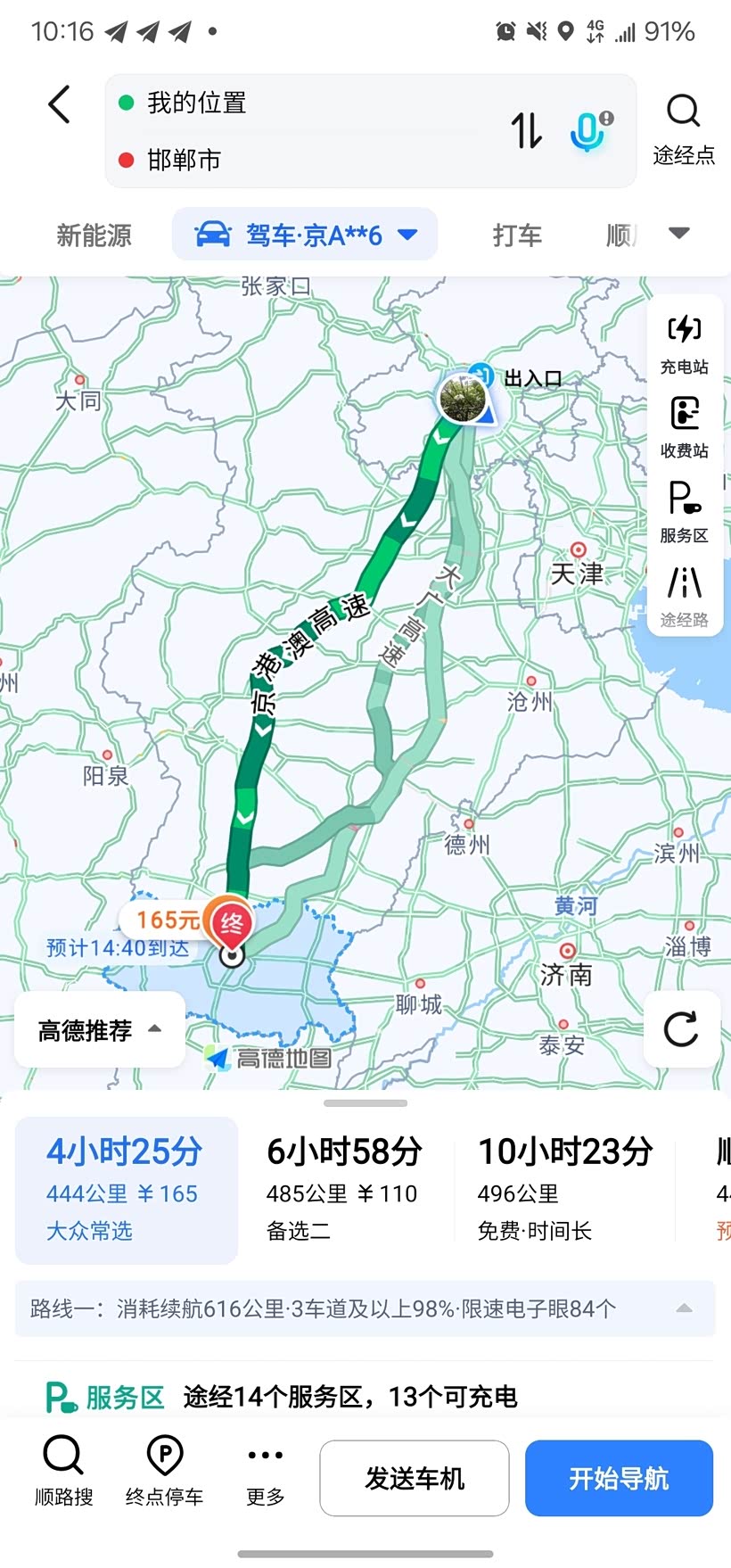The height and width of the screenshot is (1568, 731).
Task: Select the 6小时58分 alternate route
Action: (344, 1190)
